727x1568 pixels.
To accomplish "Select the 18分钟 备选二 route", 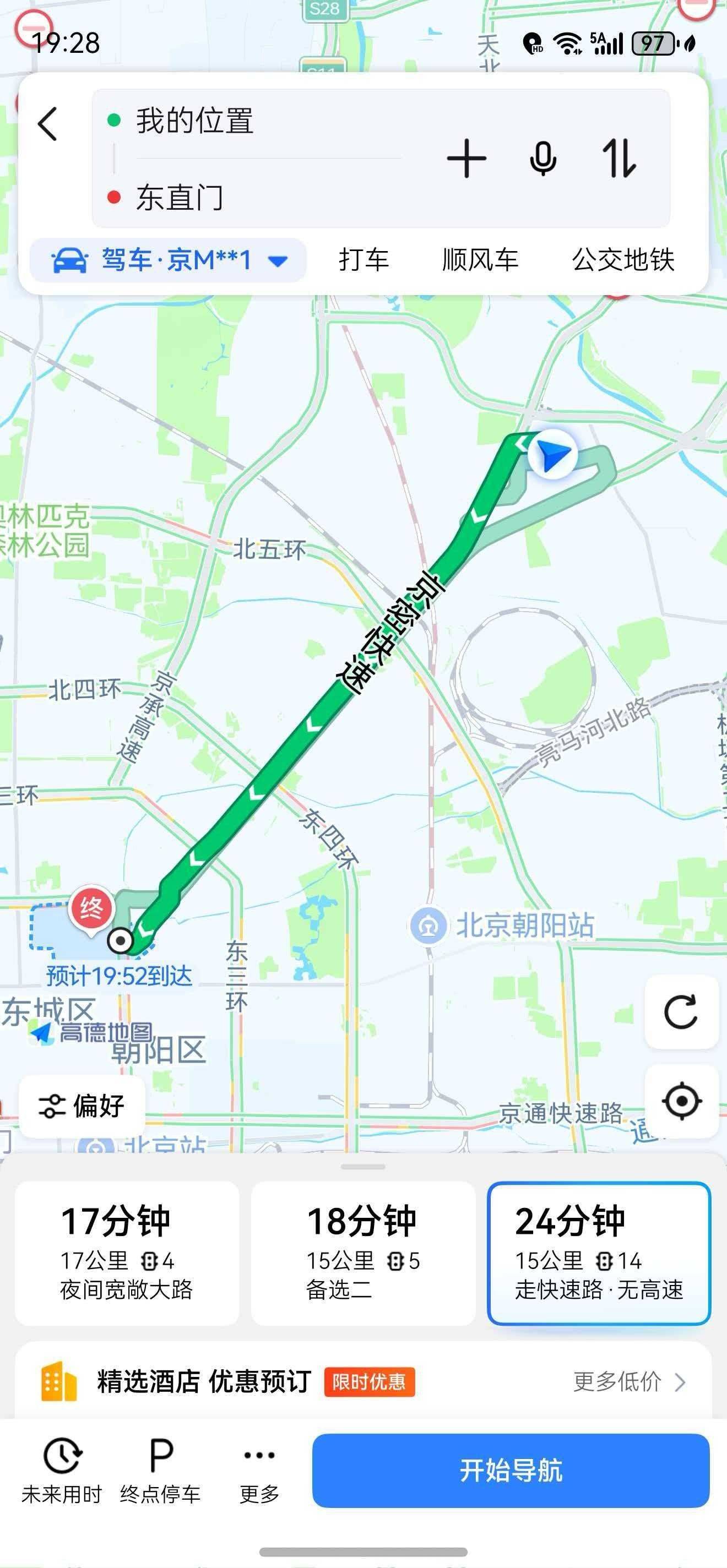I will pyautogui.click(x=363, y=1253).
